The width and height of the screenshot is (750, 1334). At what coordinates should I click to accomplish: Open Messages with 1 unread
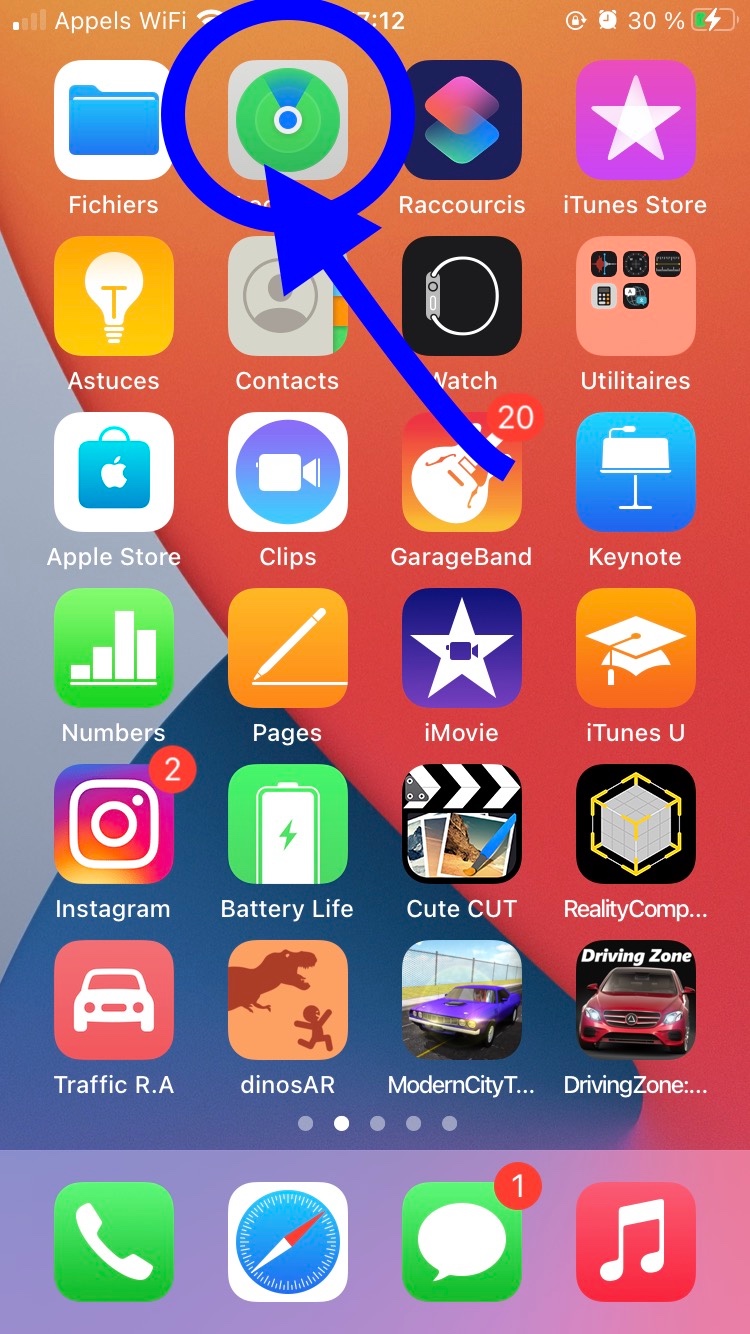tap(461, 1241)
